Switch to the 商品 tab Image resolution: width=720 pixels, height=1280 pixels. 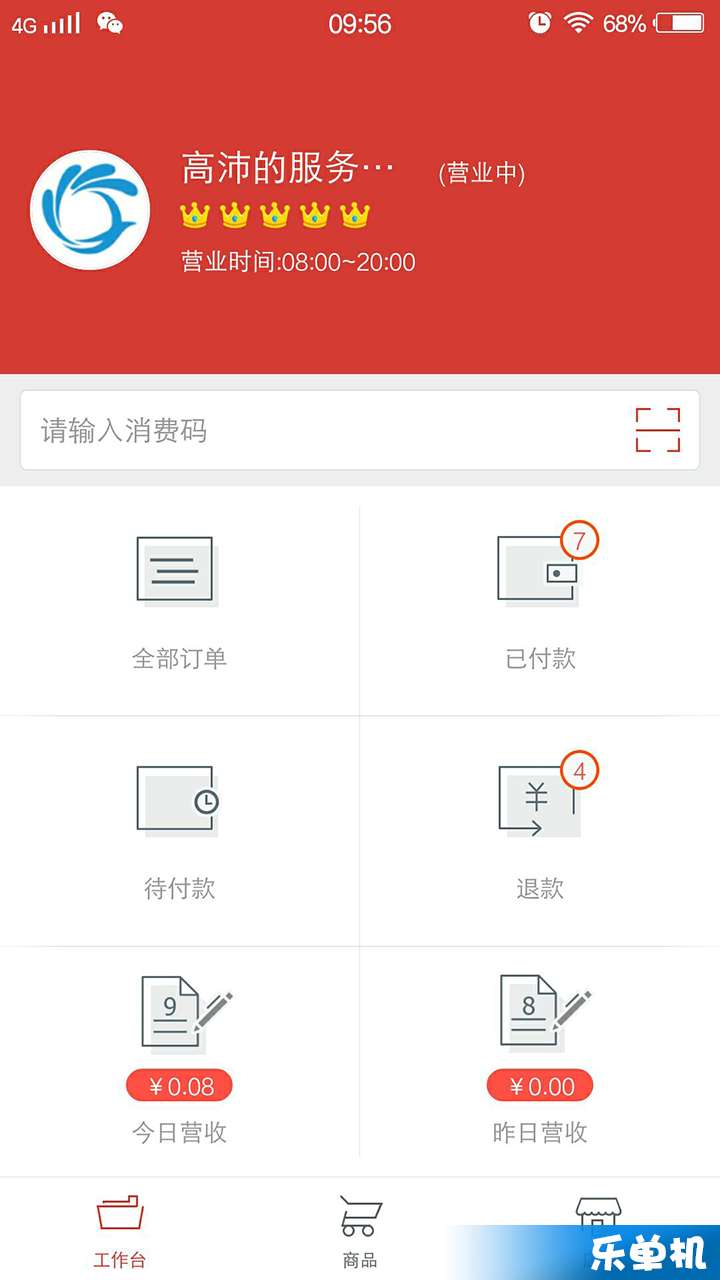[360, 1230]
